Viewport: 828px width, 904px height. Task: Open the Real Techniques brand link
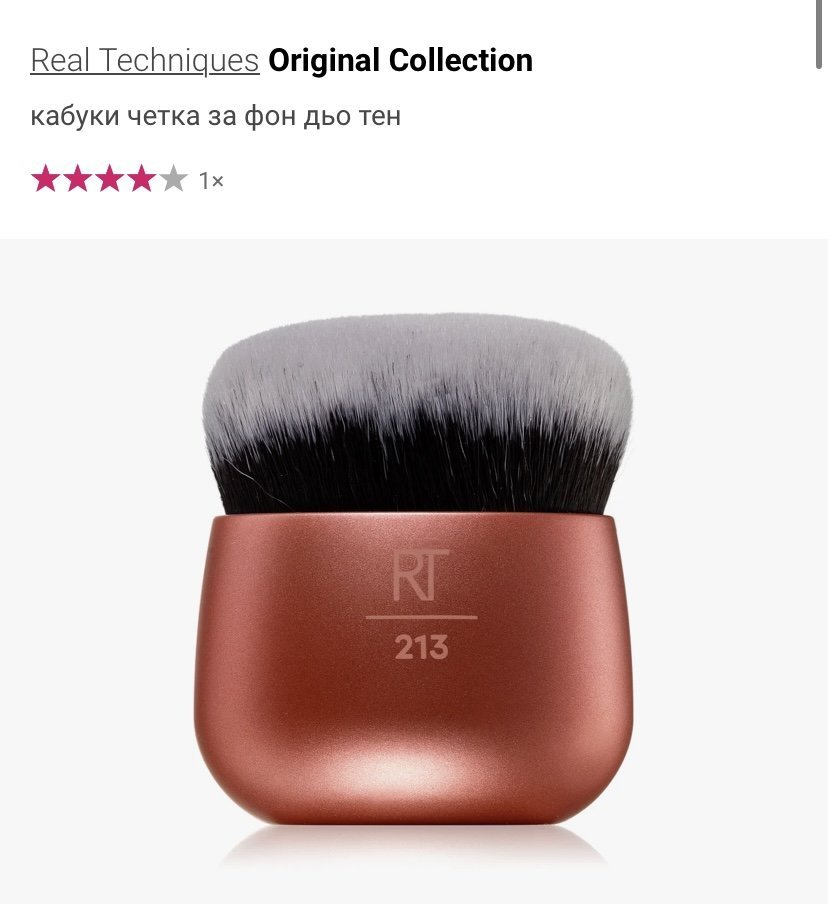[145, 61]
